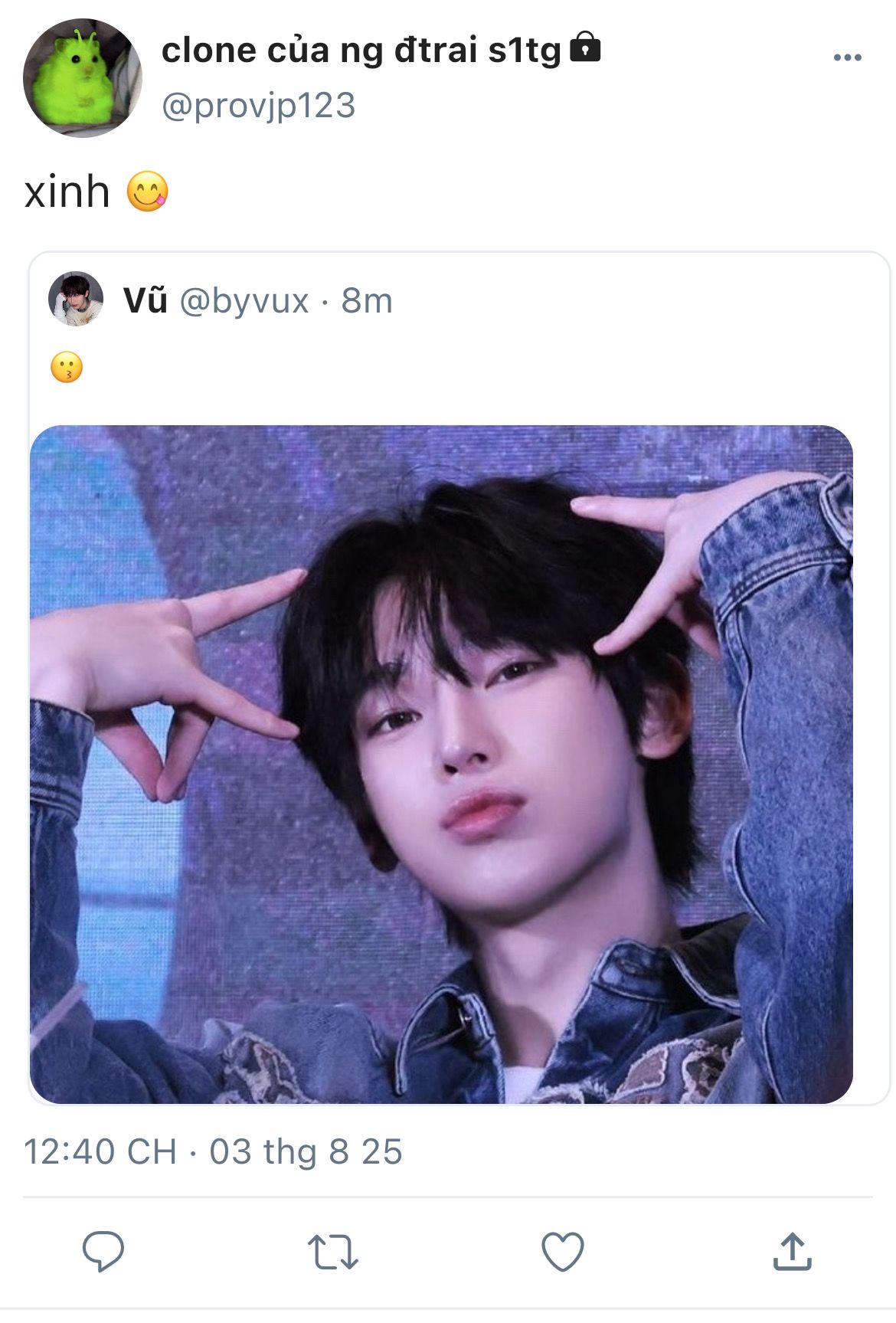Retweet this post
This screenshot has width=896, height=1323.
click(332, 1252)
